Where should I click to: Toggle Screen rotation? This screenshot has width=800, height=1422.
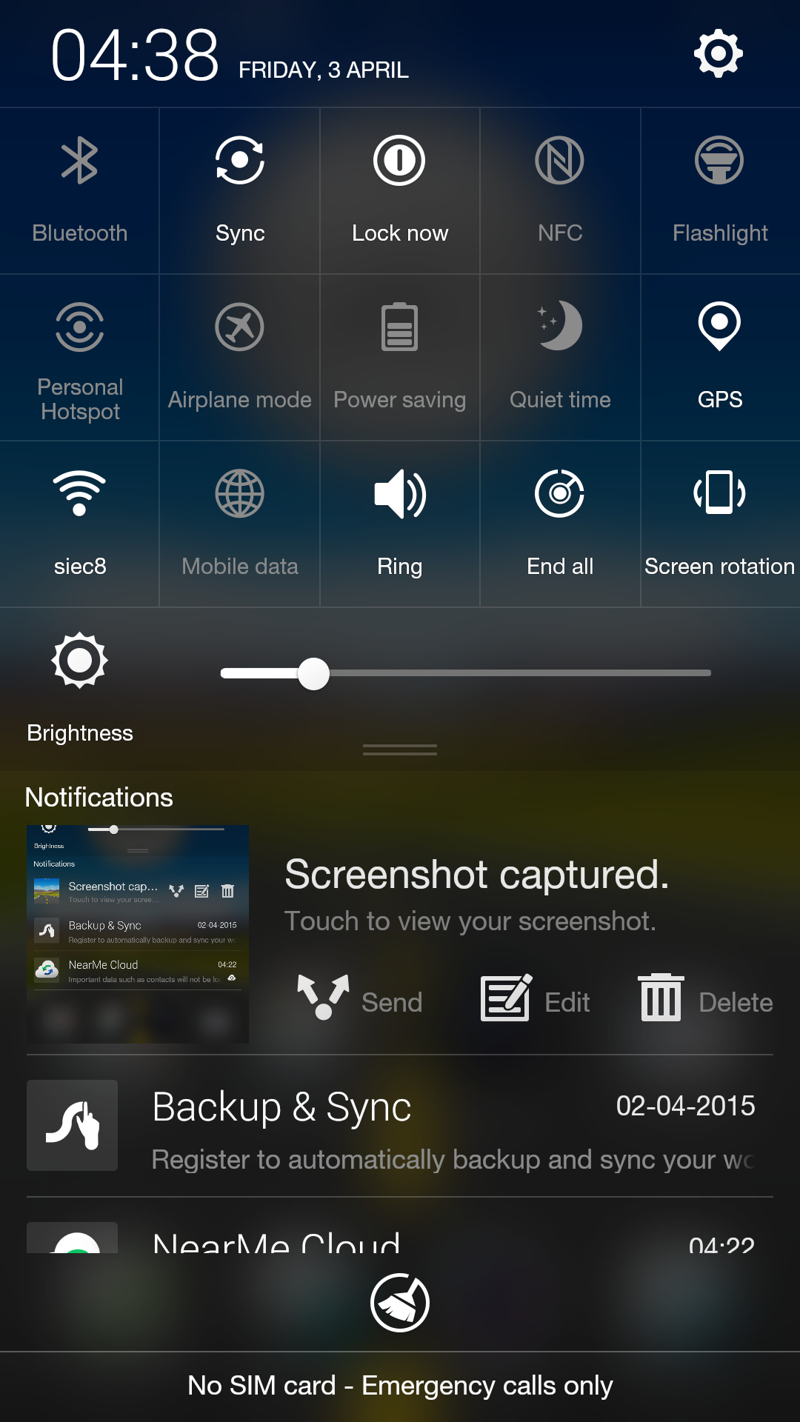coord(720,524)
